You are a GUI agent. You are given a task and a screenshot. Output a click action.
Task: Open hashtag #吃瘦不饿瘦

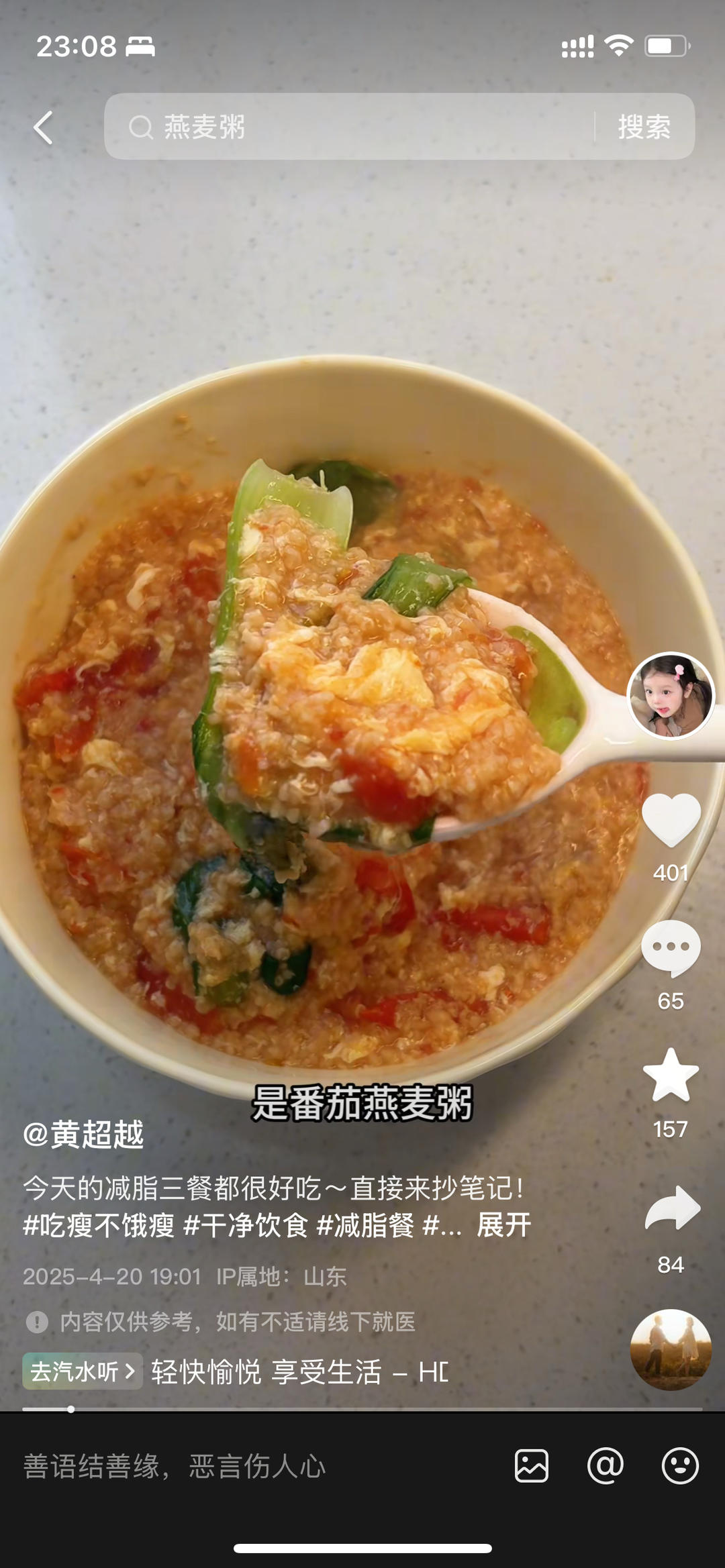click(x=99, y=1225)
